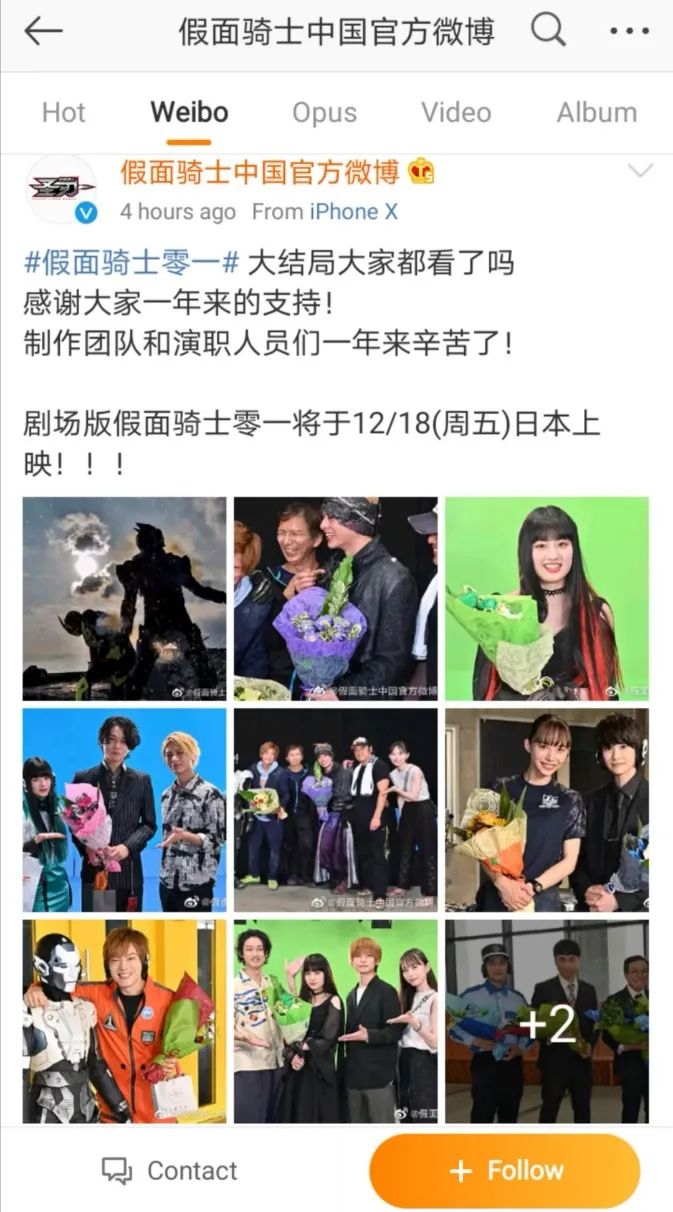Select the Video tab
Screen dimensions: 673x1212
coord(456,112)
